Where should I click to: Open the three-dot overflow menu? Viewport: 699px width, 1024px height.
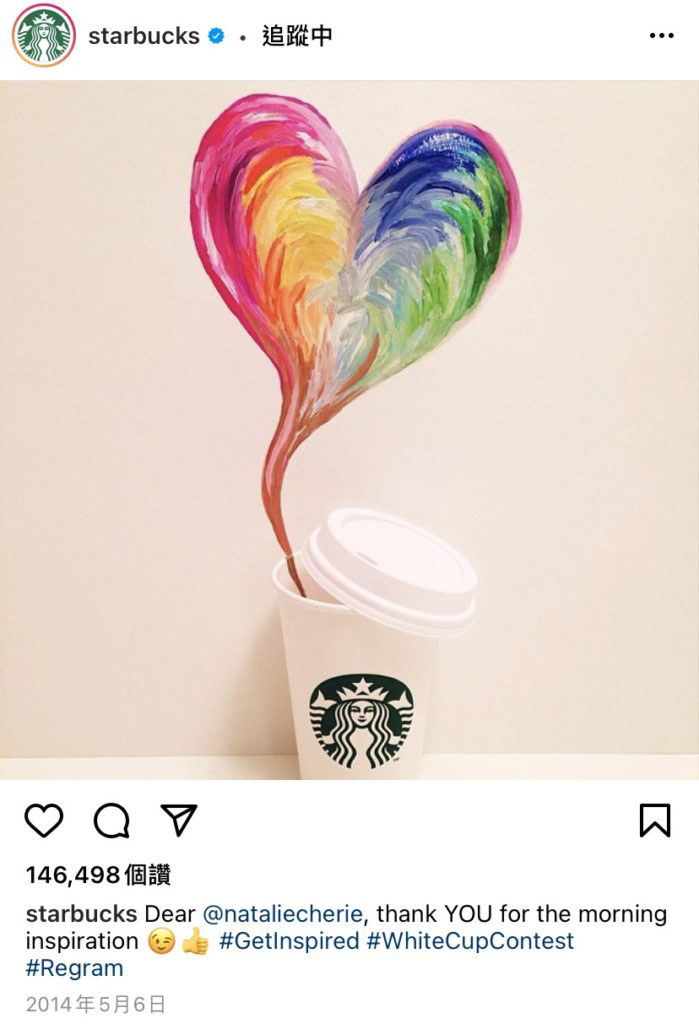pos(661,36)
